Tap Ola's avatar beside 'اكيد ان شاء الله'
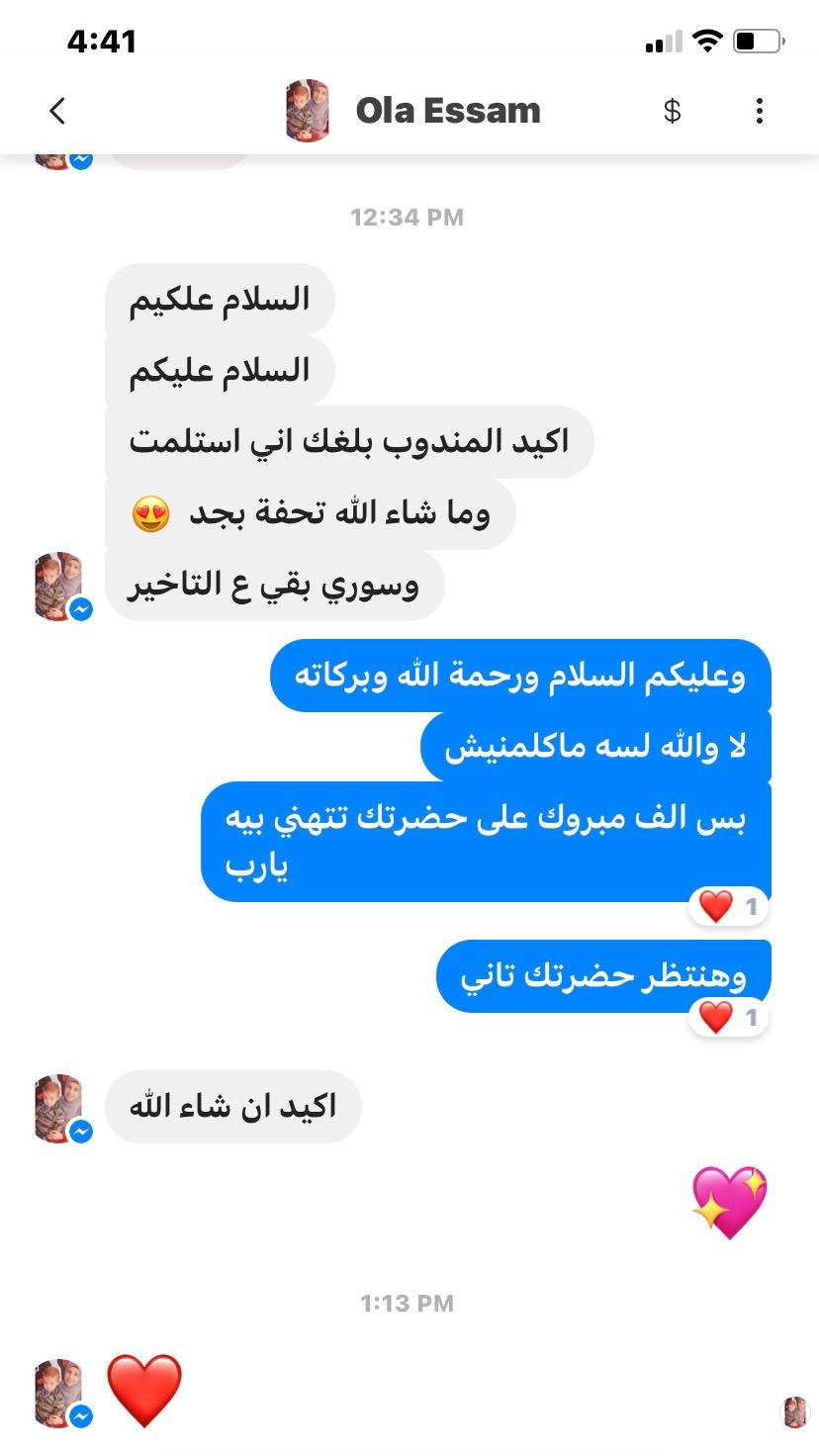This screenshot has width=819, height=1456. click(x=61, y=1108)
